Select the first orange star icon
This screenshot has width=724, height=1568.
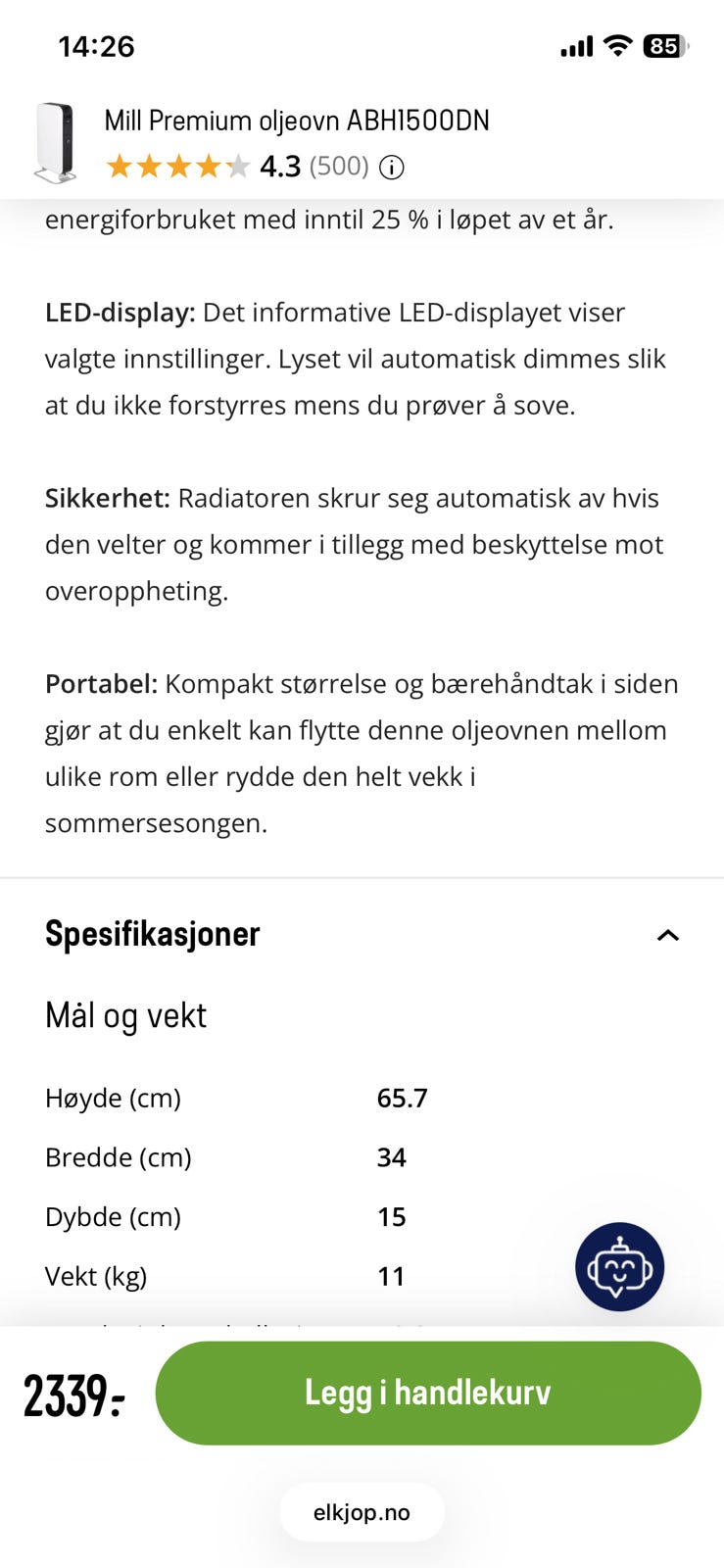click(x=120, y=166)
